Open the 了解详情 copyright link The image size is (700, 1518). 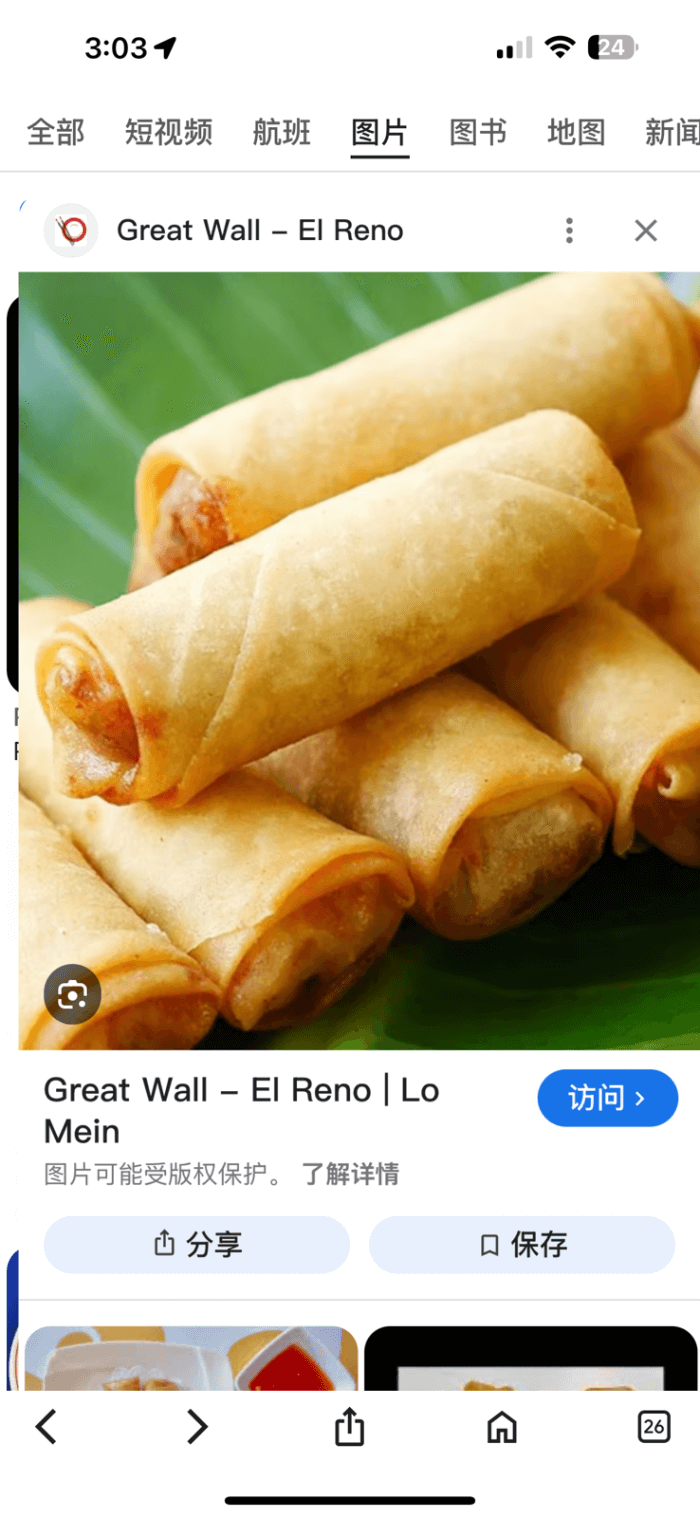click(x=351, y=1174)
